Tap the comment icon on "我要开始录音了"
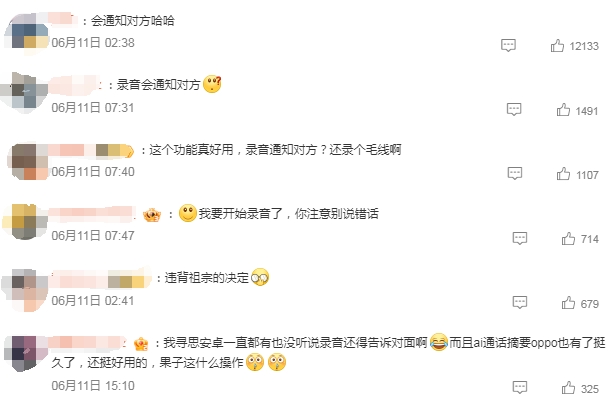The width and height of the screenshot is (614, 404). click(519, 238)
